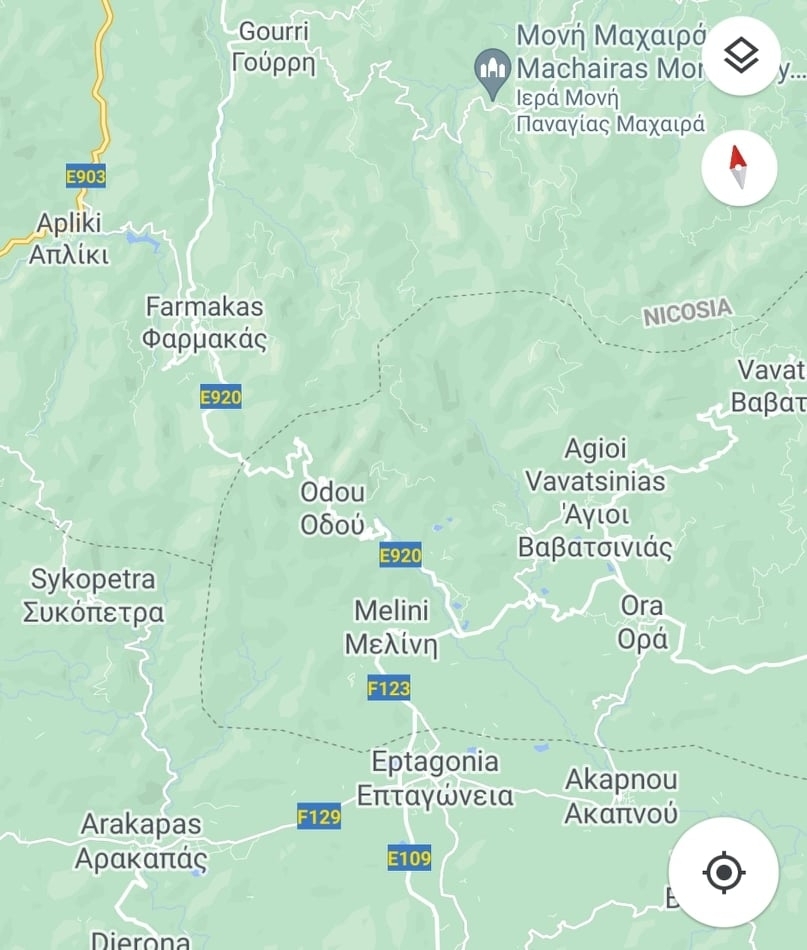The height and width of the screenshot is (950, 807).
Task: Open the map layers selector
Action: (x=741, y=56)
